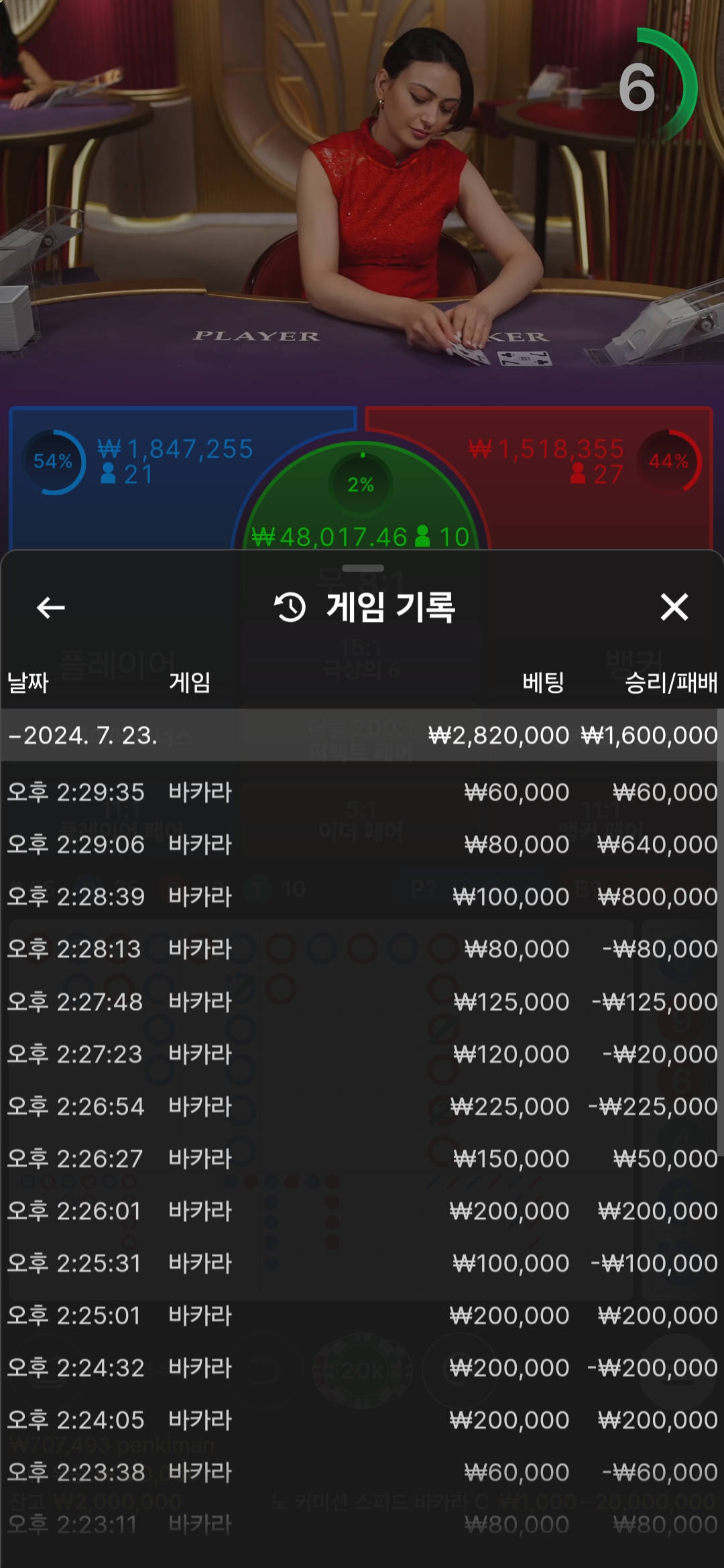This screenshot has height=1568, width=724.
Task: Expand the 2024. 7. 23. date summary row
Action: pos(362,735)
